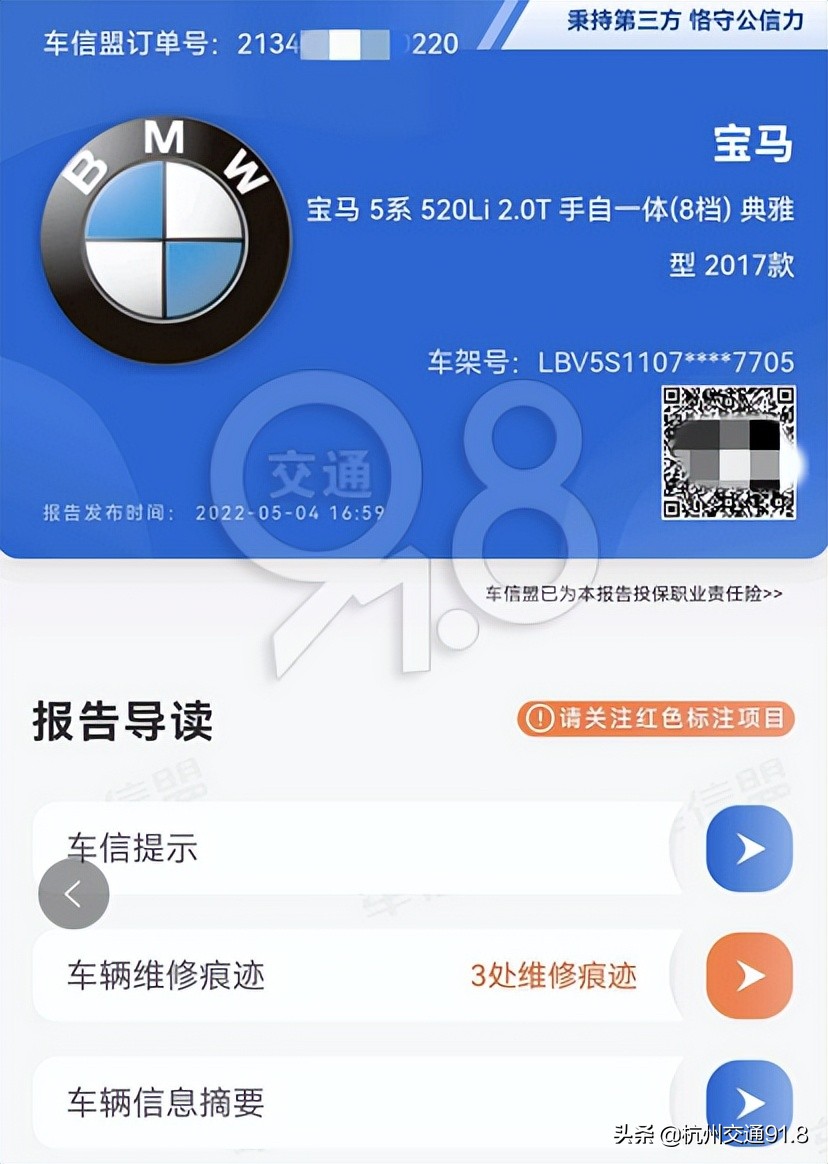Open the arrow icon beside 车信提示

[748, 847]
